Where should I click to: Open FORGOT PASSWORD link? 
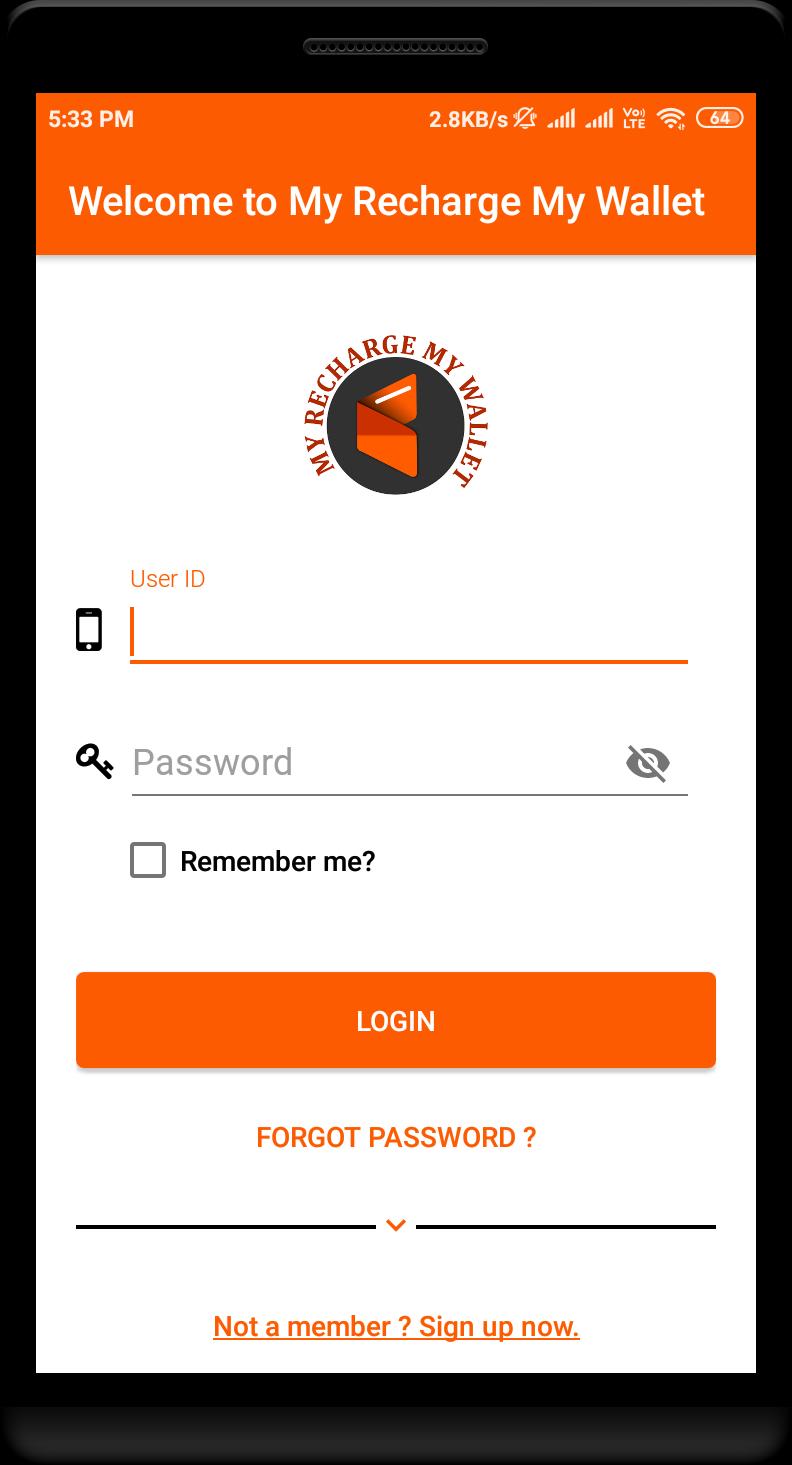pyautogui.click(x=396, y=1137)
